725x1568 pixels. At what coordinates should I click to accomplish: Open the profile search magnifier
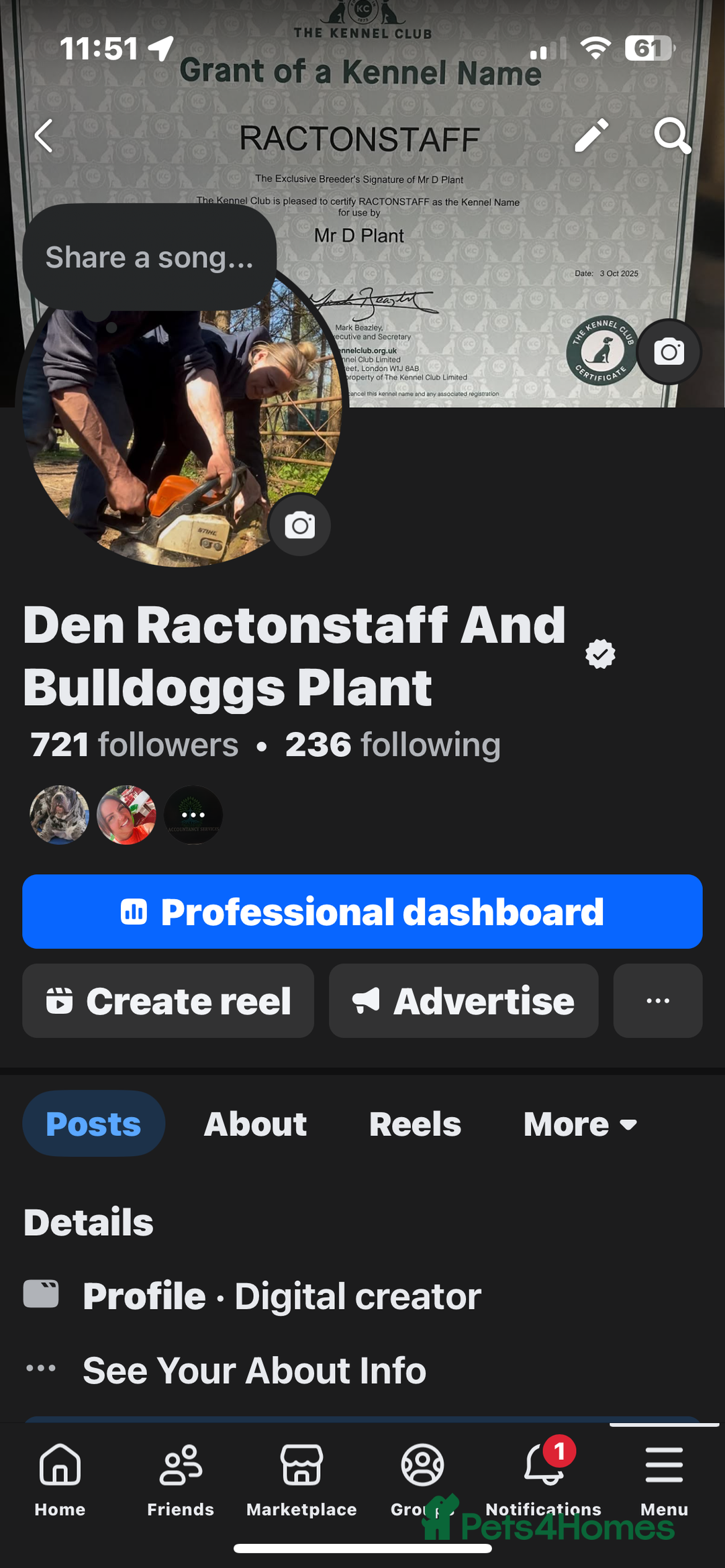coord(672,136)
